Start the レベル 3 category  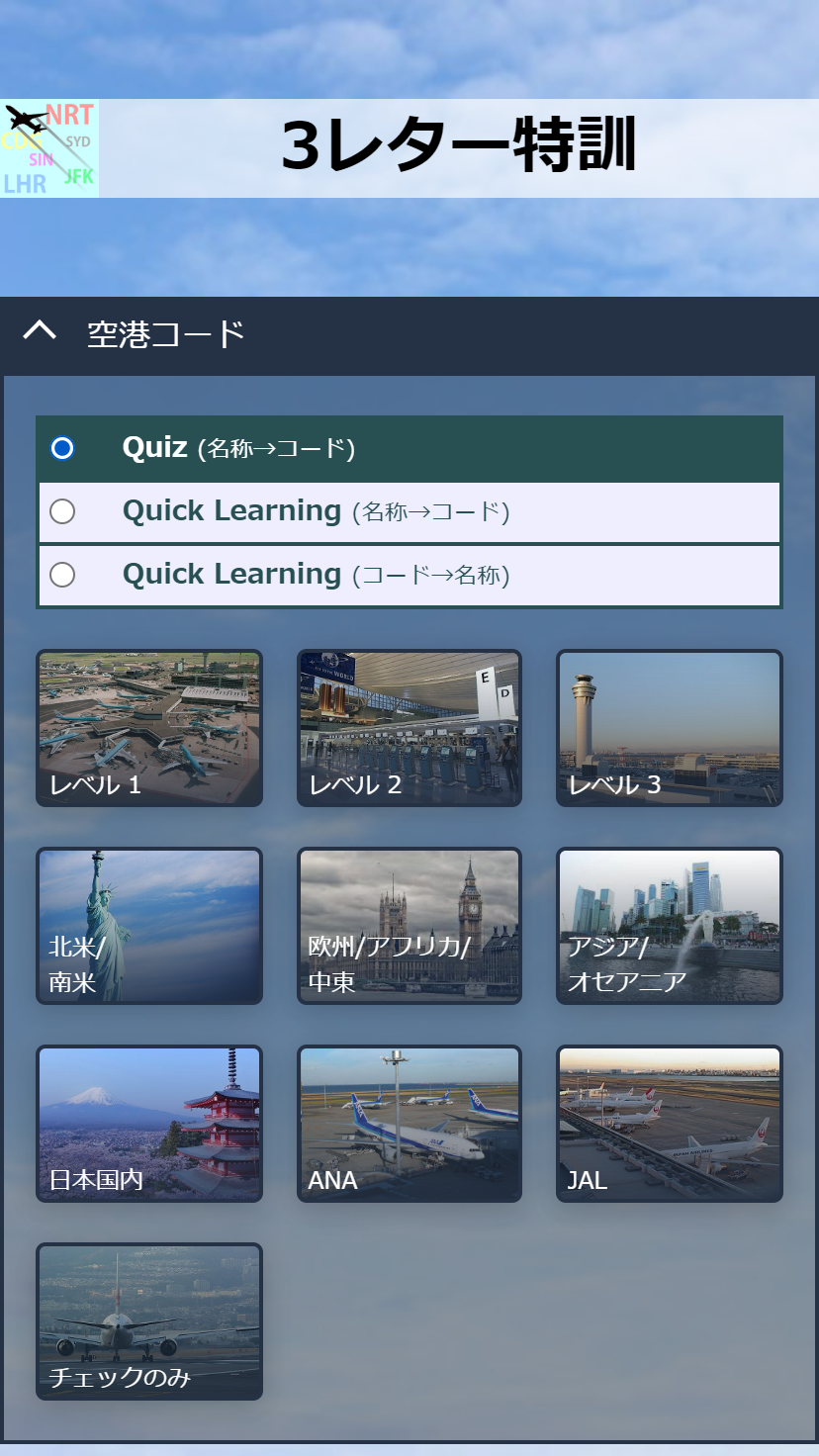tap(670, 728)
